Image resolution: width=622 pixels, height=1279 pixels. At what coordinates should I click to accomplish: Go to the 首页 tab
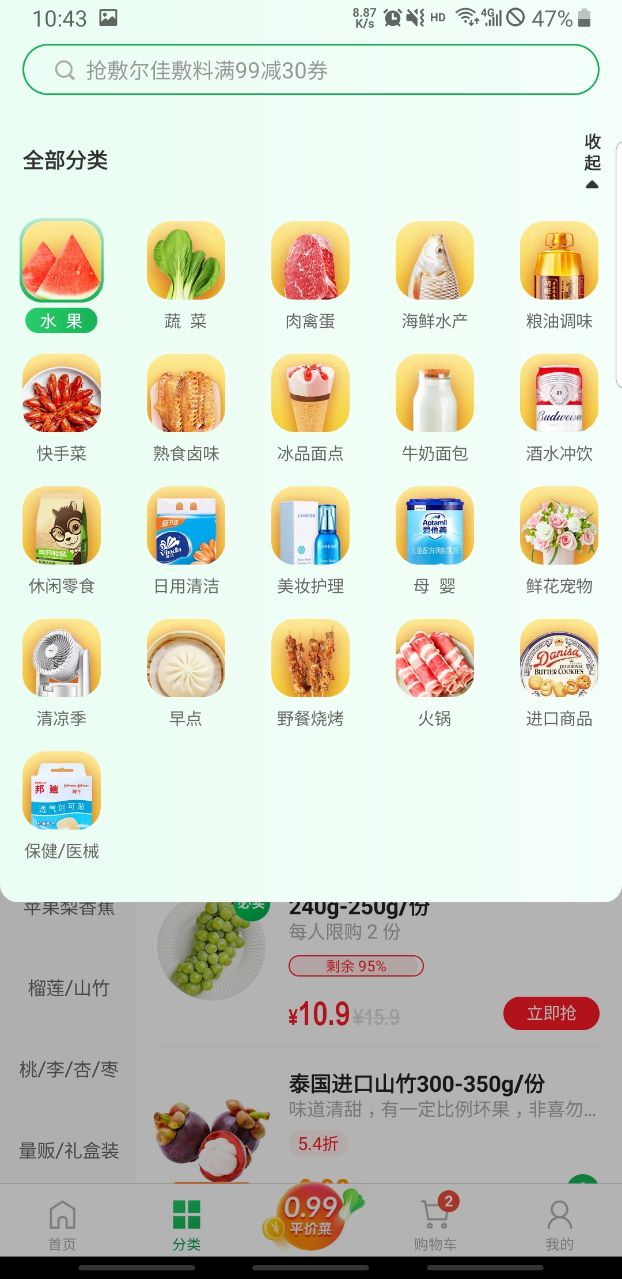(62, 1224)
